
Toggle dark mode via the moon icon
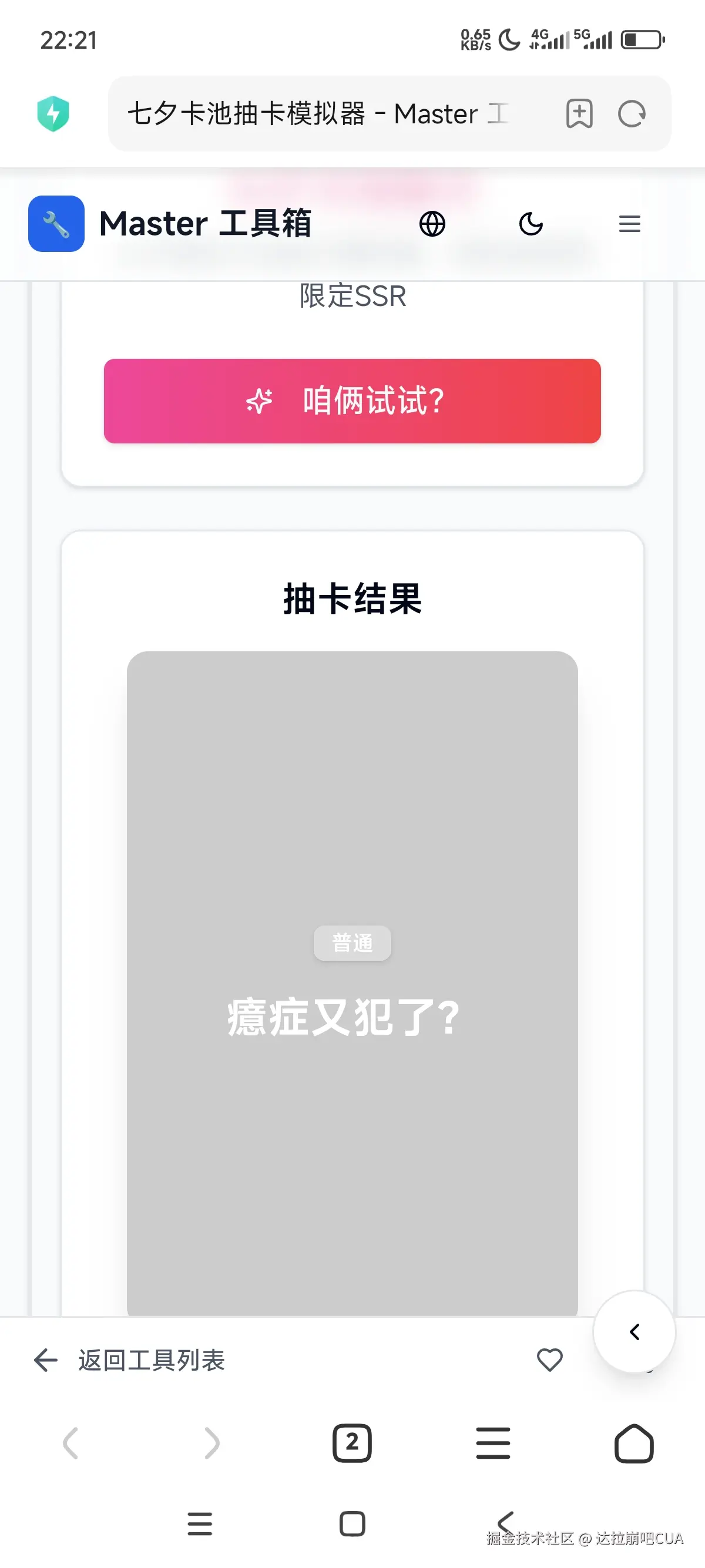coord(531,224)
